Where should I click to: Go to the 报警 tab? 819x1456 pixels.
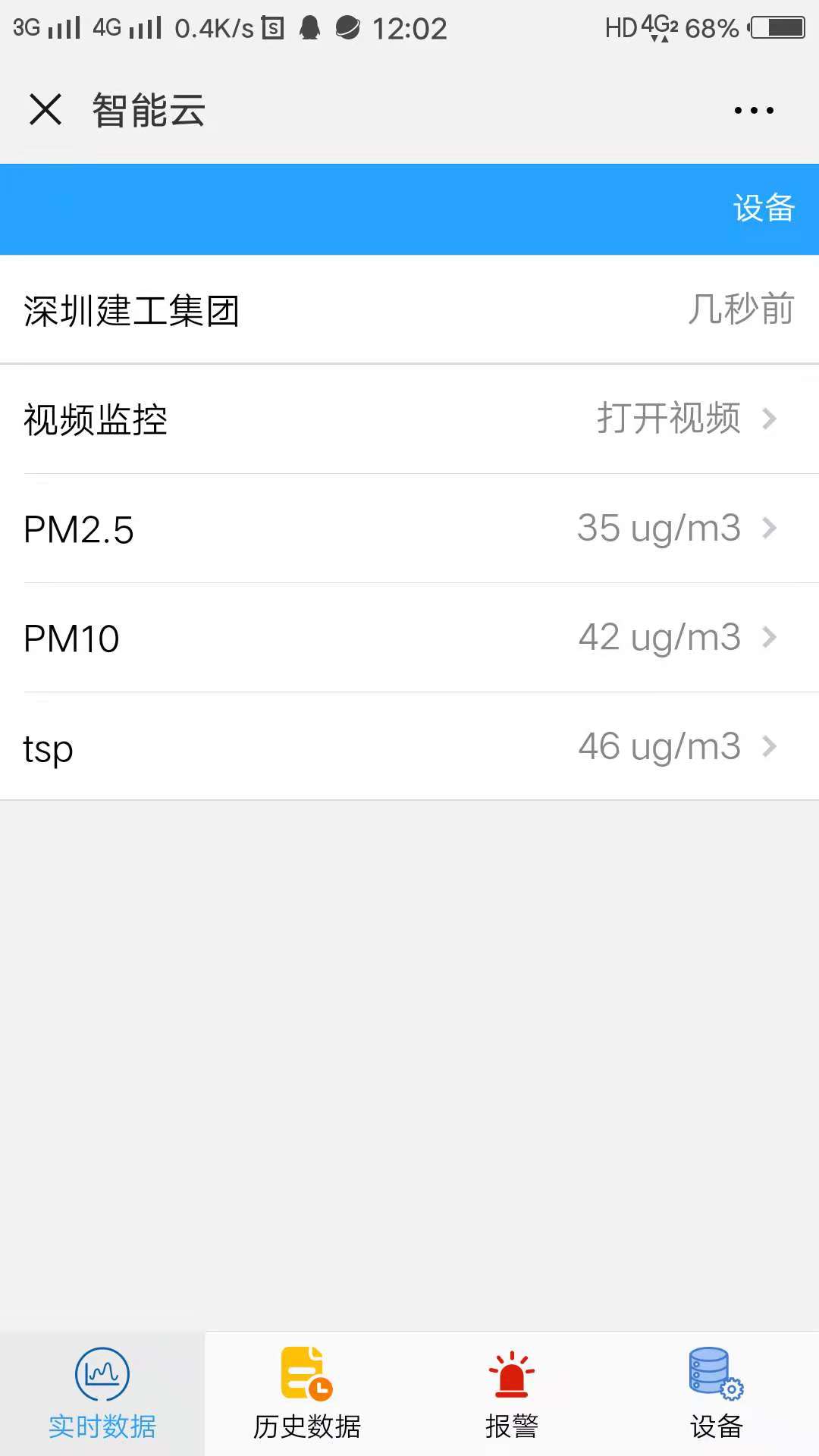(x=512, y=1394)
